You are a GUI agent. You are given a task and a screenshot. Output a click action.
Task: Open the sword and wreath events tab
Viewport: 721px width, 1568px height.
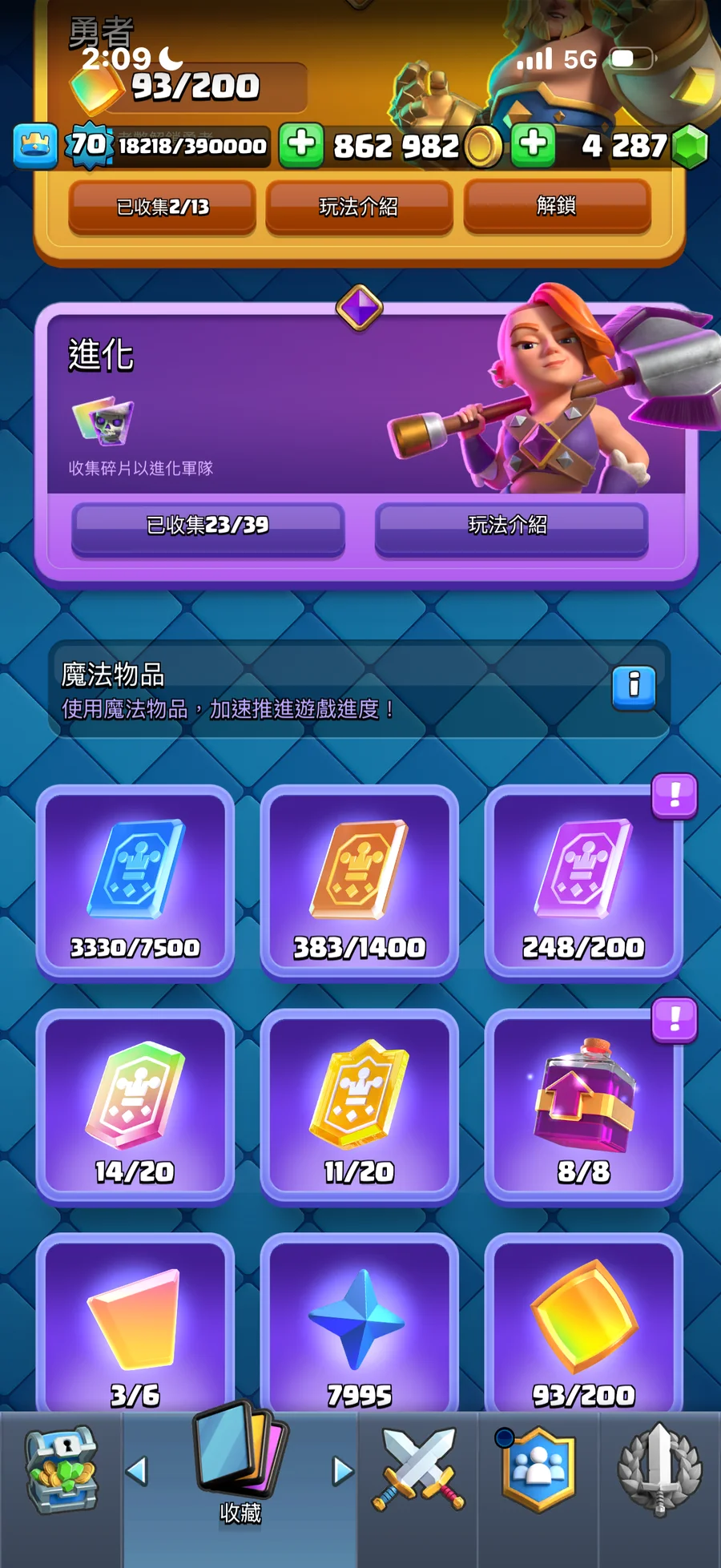pyautogui.click(x=660, y=1470)
